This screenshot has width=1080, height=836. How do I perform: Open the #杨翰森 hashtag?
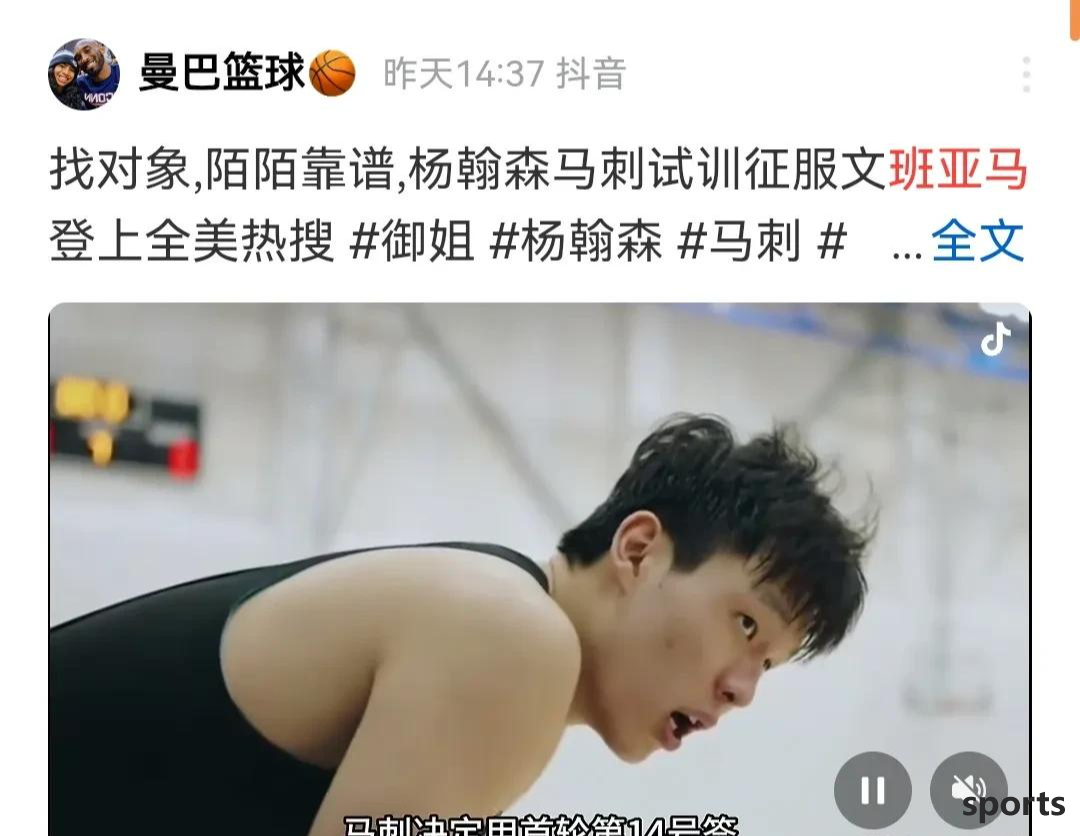(575, 241)
